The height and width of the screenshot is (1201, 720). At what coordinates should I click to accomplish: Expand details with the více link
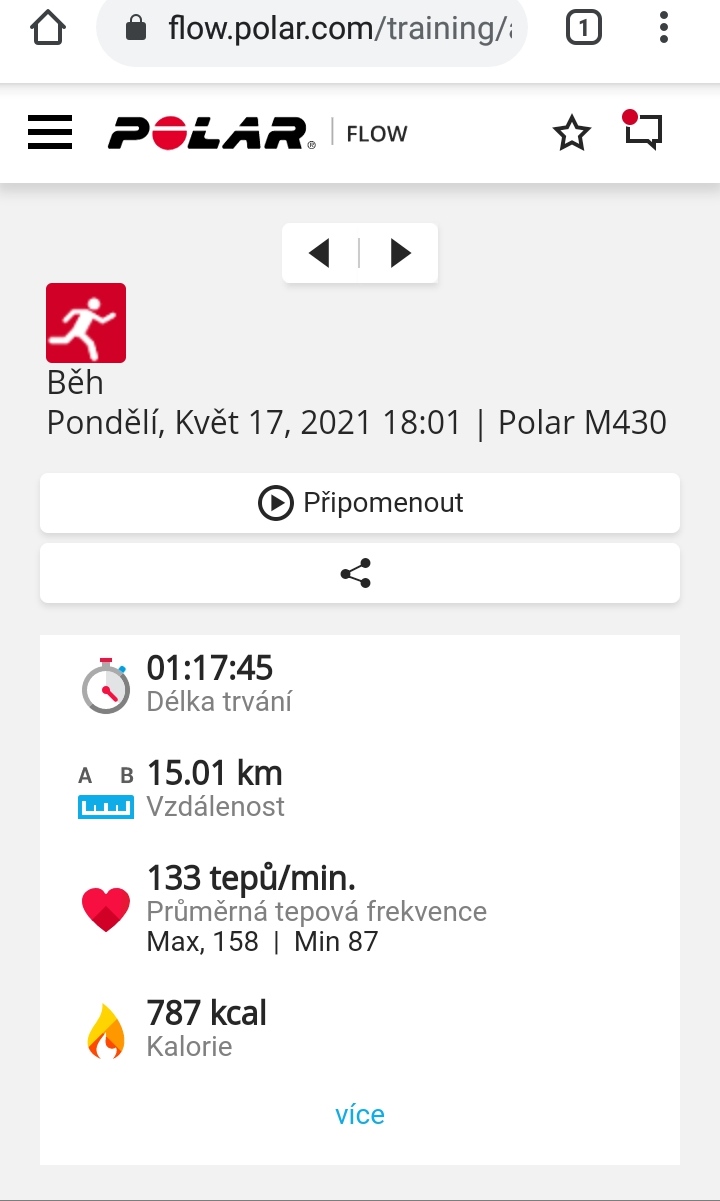[x=360, y=1115]
